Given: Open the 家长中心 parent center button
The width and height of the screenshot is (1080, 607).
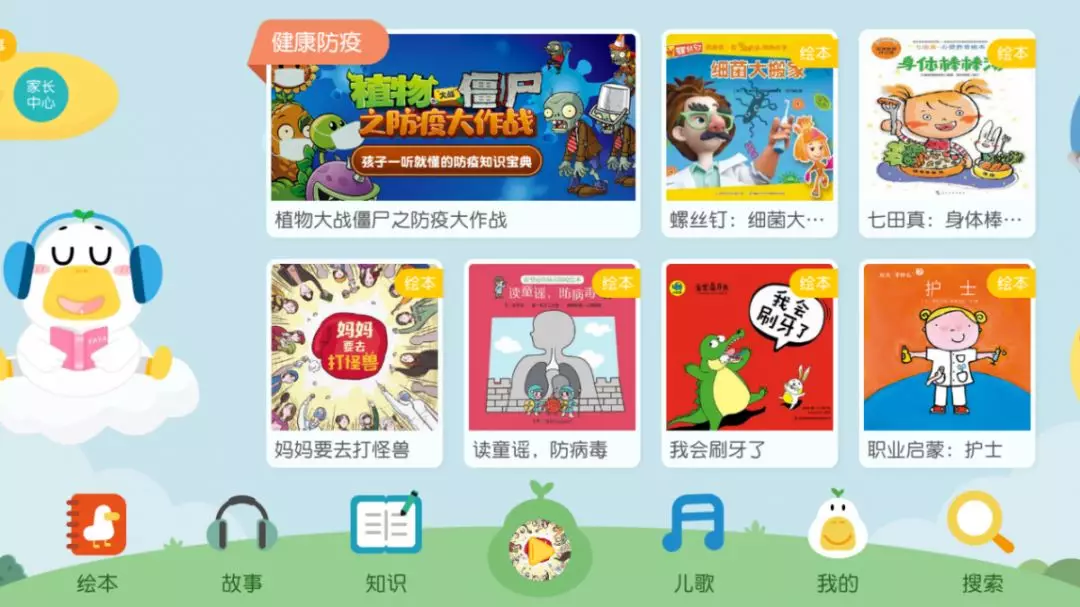Looking at the screenshot, I should point(41,94).
